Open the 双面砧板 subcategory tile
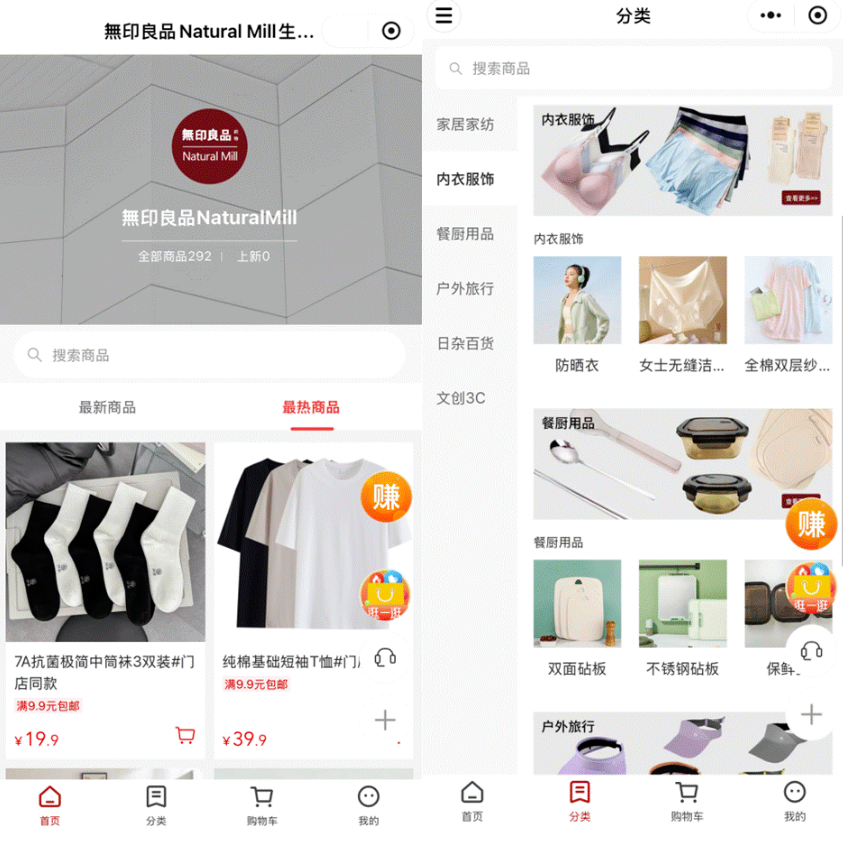This screenshot has height=841, width=843. click(577, 618)
